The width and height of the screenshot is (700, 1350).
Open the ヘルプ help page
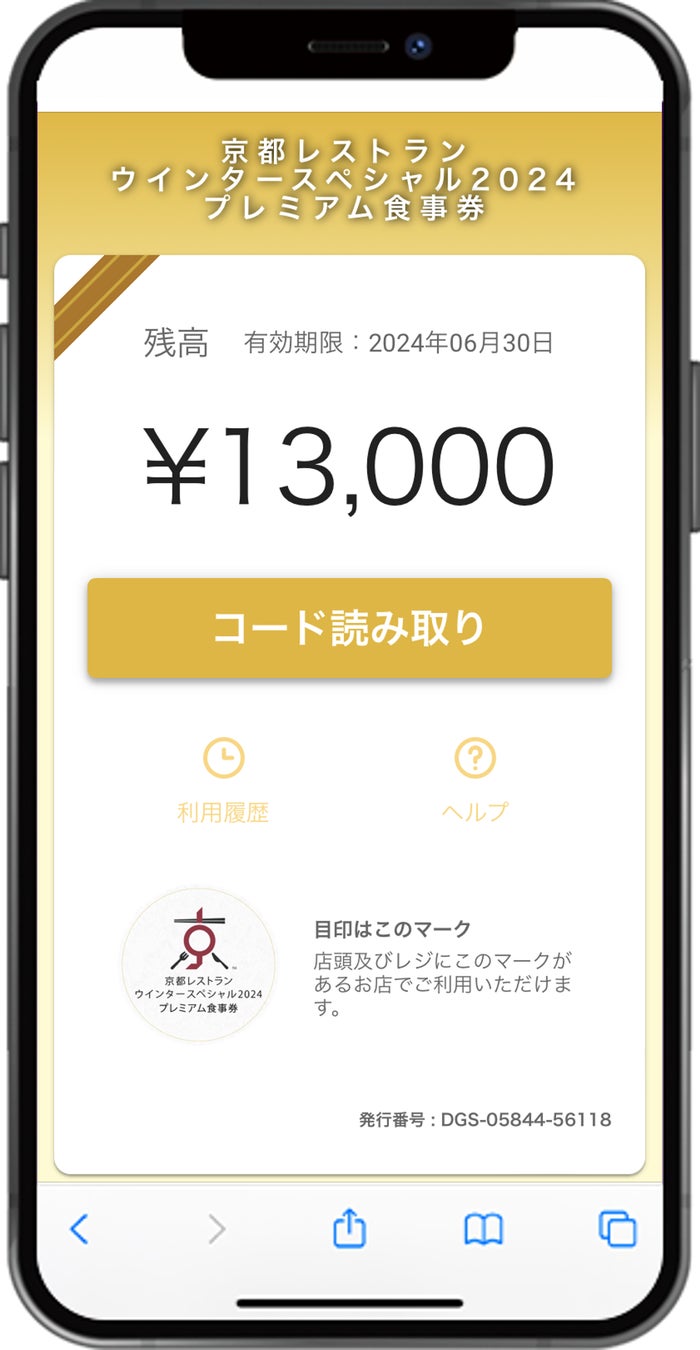click(475, 781)
